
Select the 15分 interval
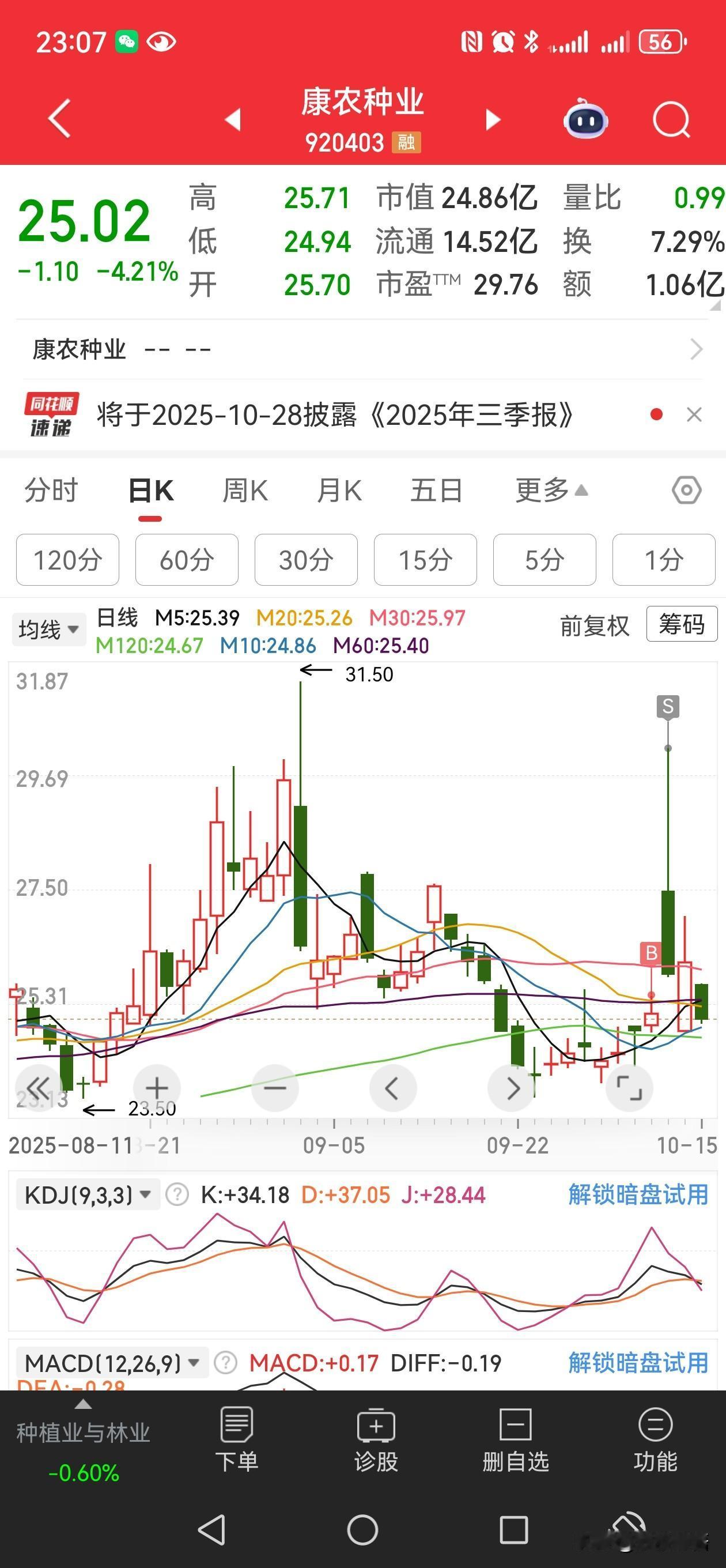425,560
